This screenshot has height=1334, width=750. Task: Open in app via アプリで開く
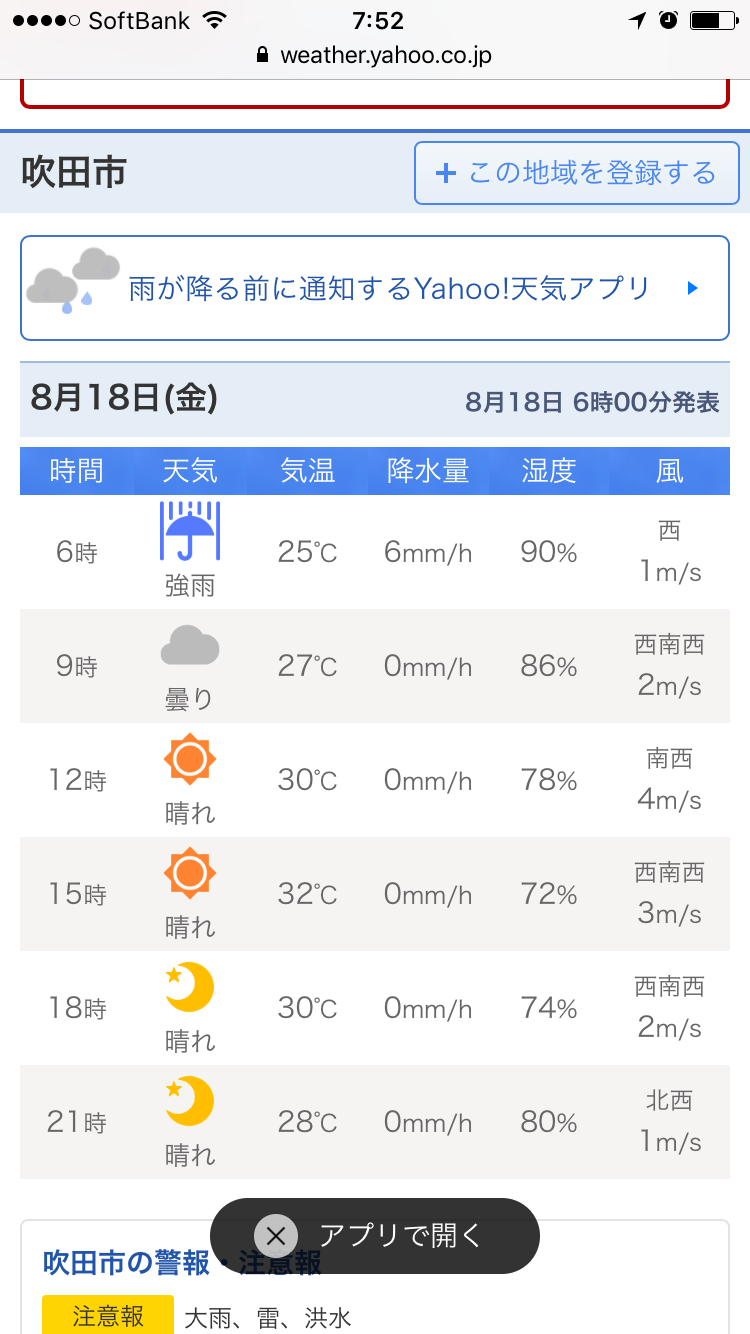click(x=400, y=1236)
